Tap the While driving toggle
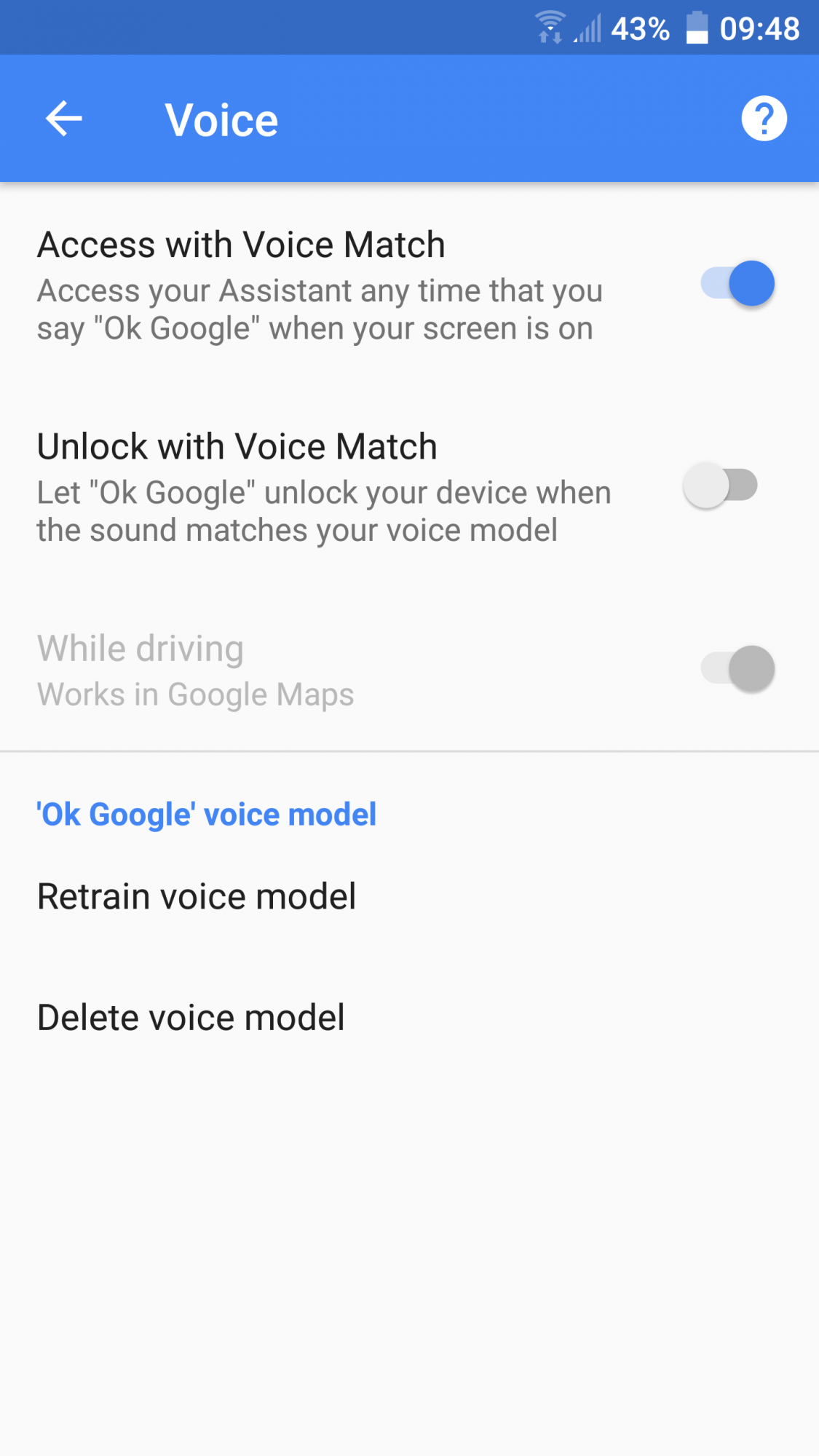Image resolution: width=819 pixels, height=1456 pixels. click(737, 668)
